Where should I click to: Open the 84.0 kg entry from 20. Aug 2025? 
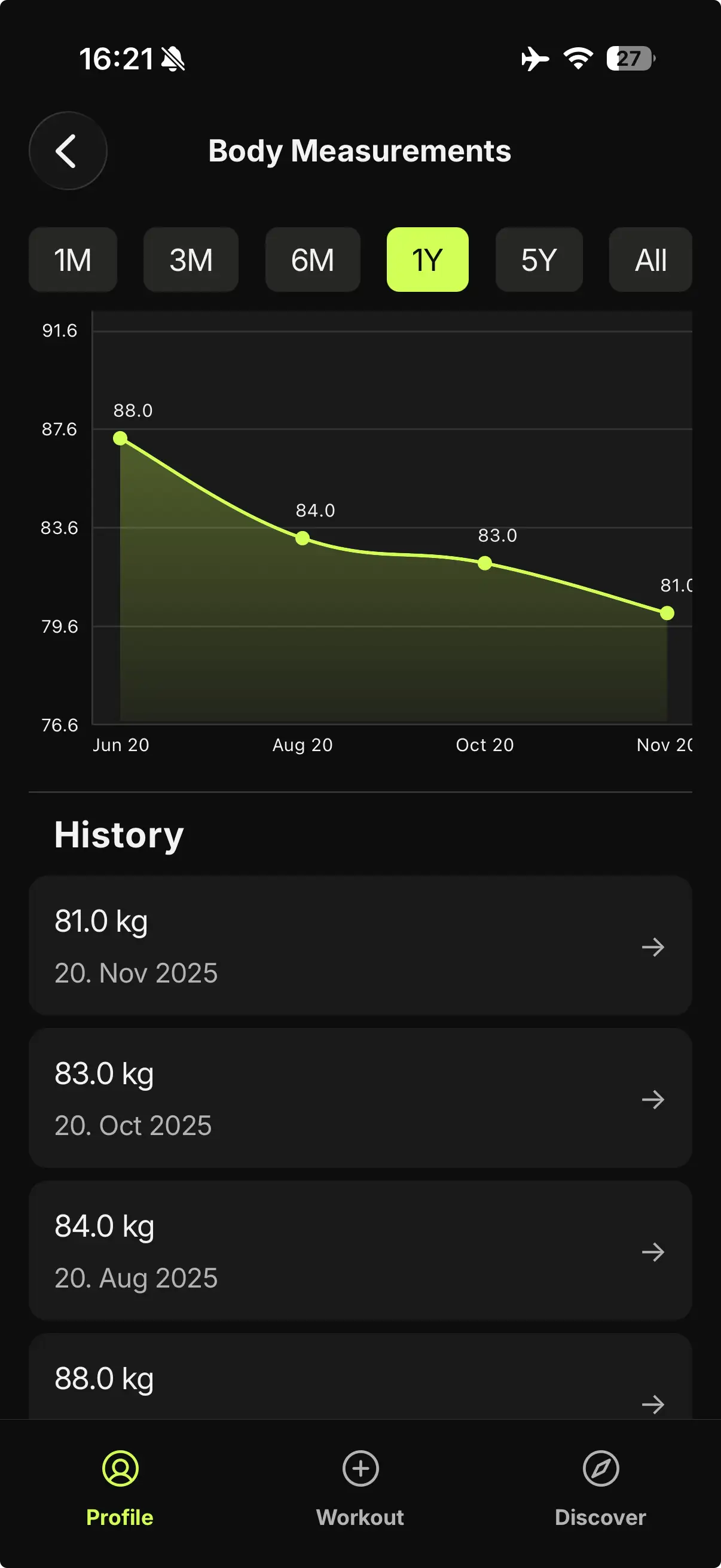coord(360,1250)
